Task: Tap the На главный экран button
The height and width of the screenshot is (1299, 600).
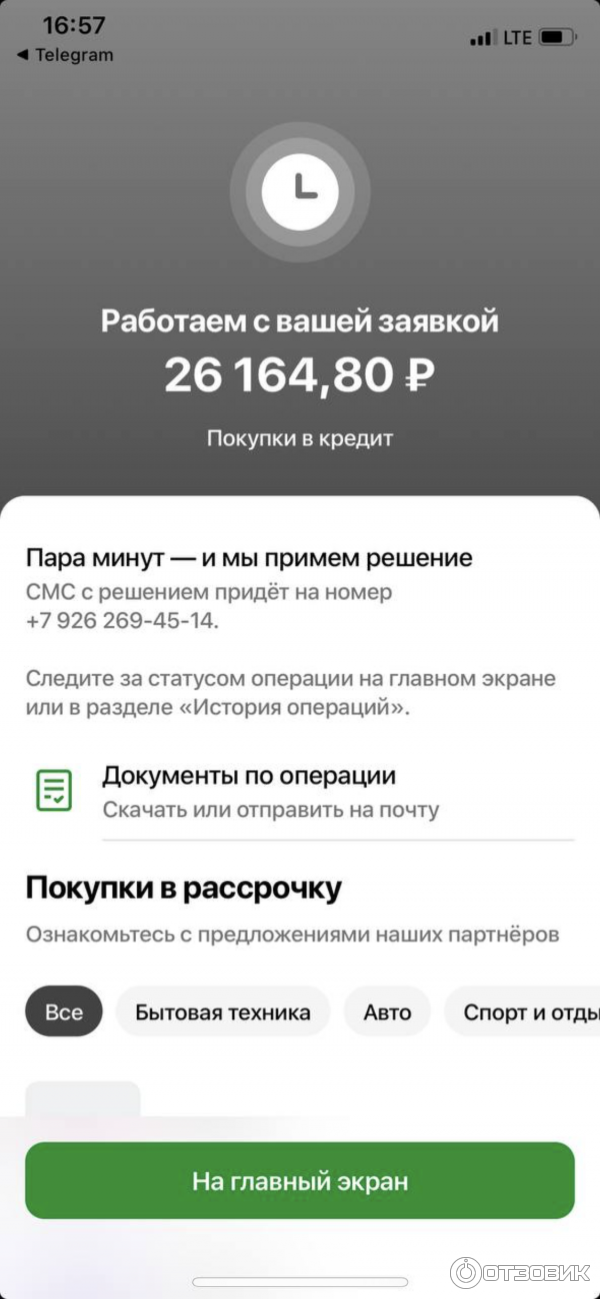Action: (300, 1181)
